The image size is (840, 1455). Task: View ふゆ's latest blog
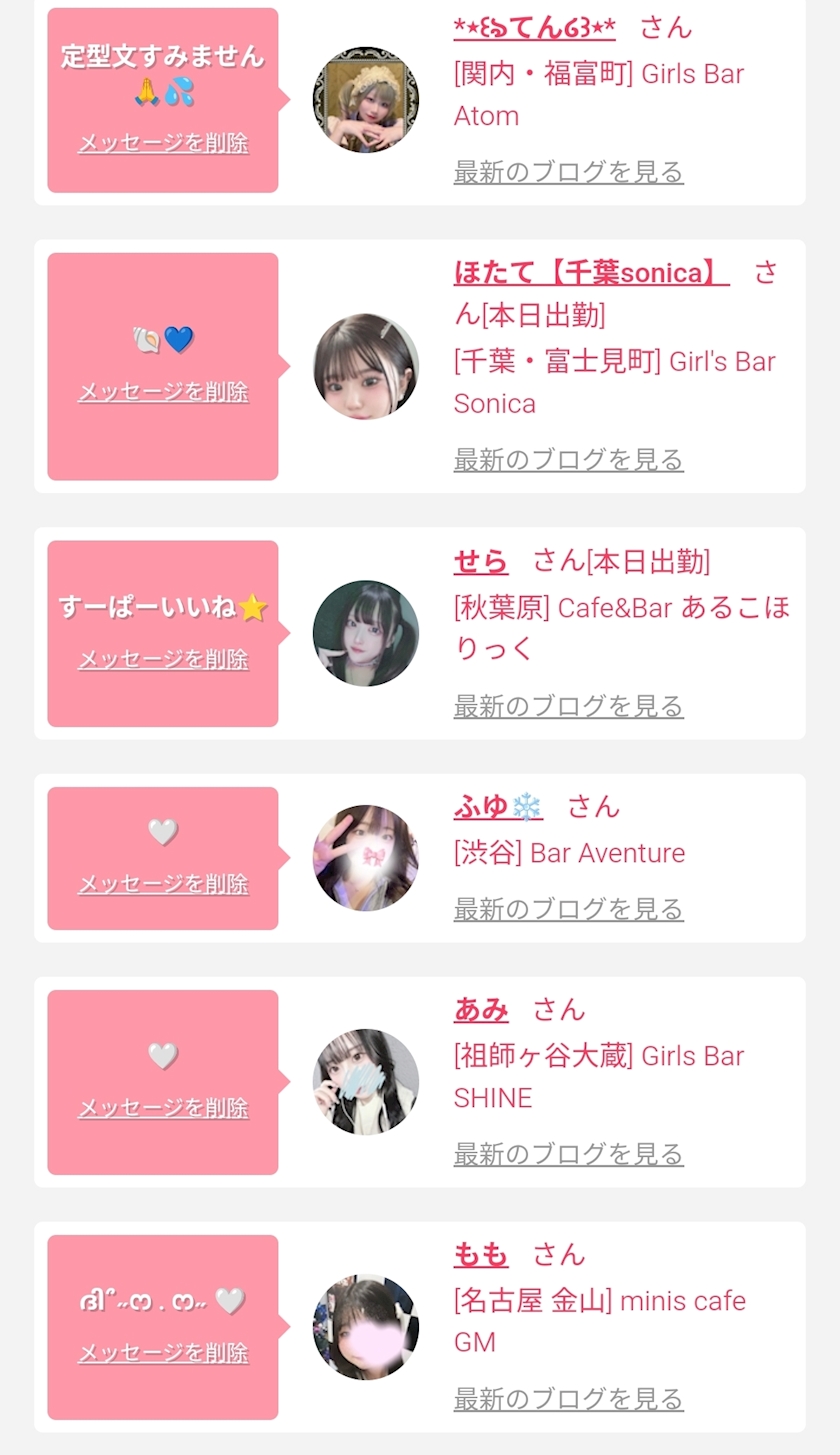click(x=568, y=909)
